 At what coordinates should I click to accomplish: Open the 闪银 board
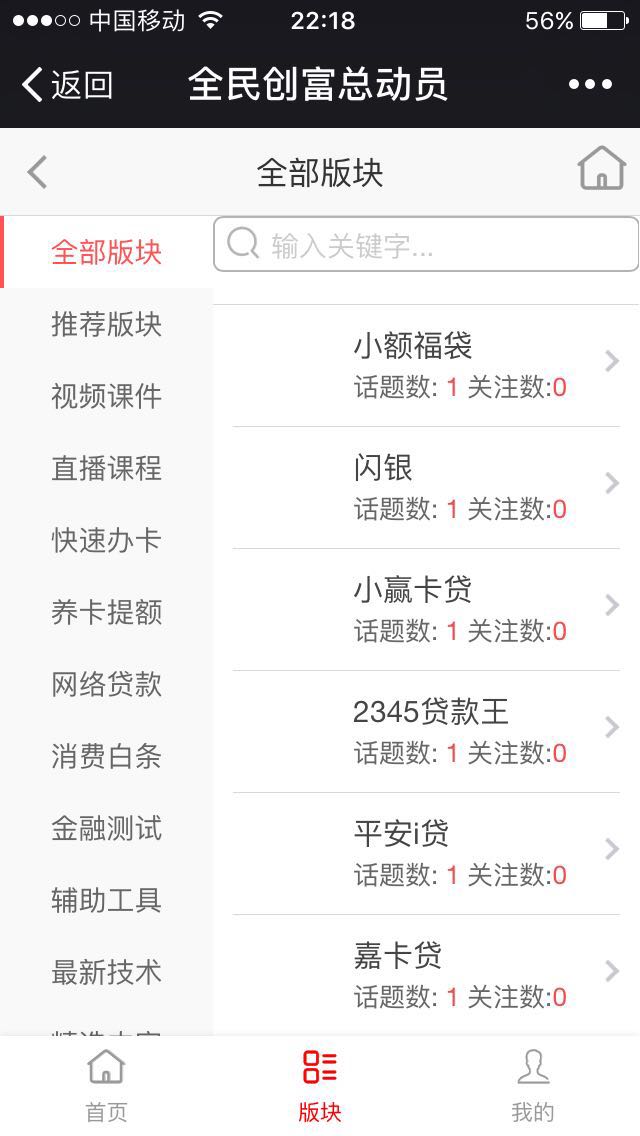(426, 487)
